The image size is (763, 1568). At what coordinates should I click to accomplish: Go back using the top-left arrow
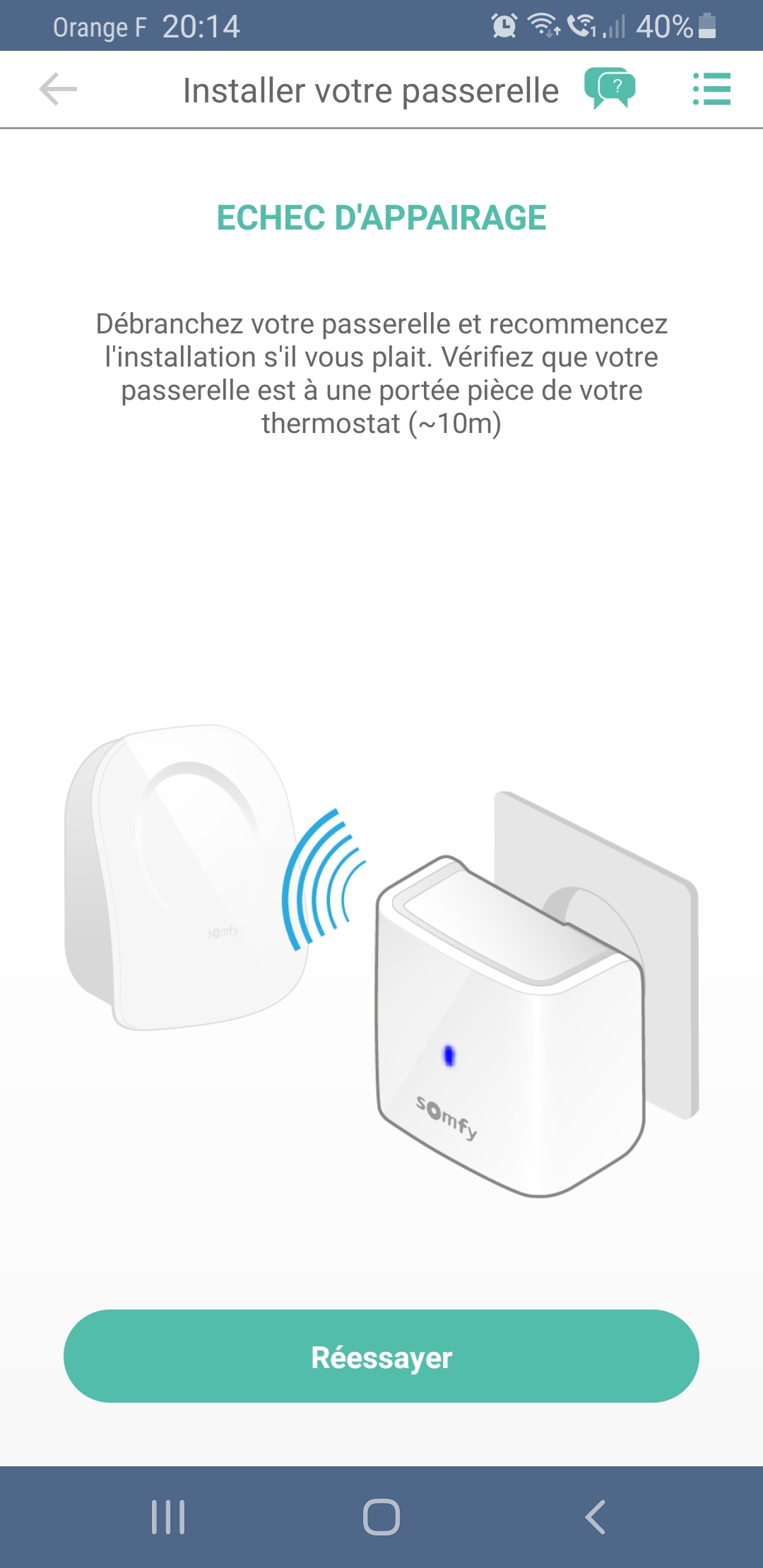[58, 90]
